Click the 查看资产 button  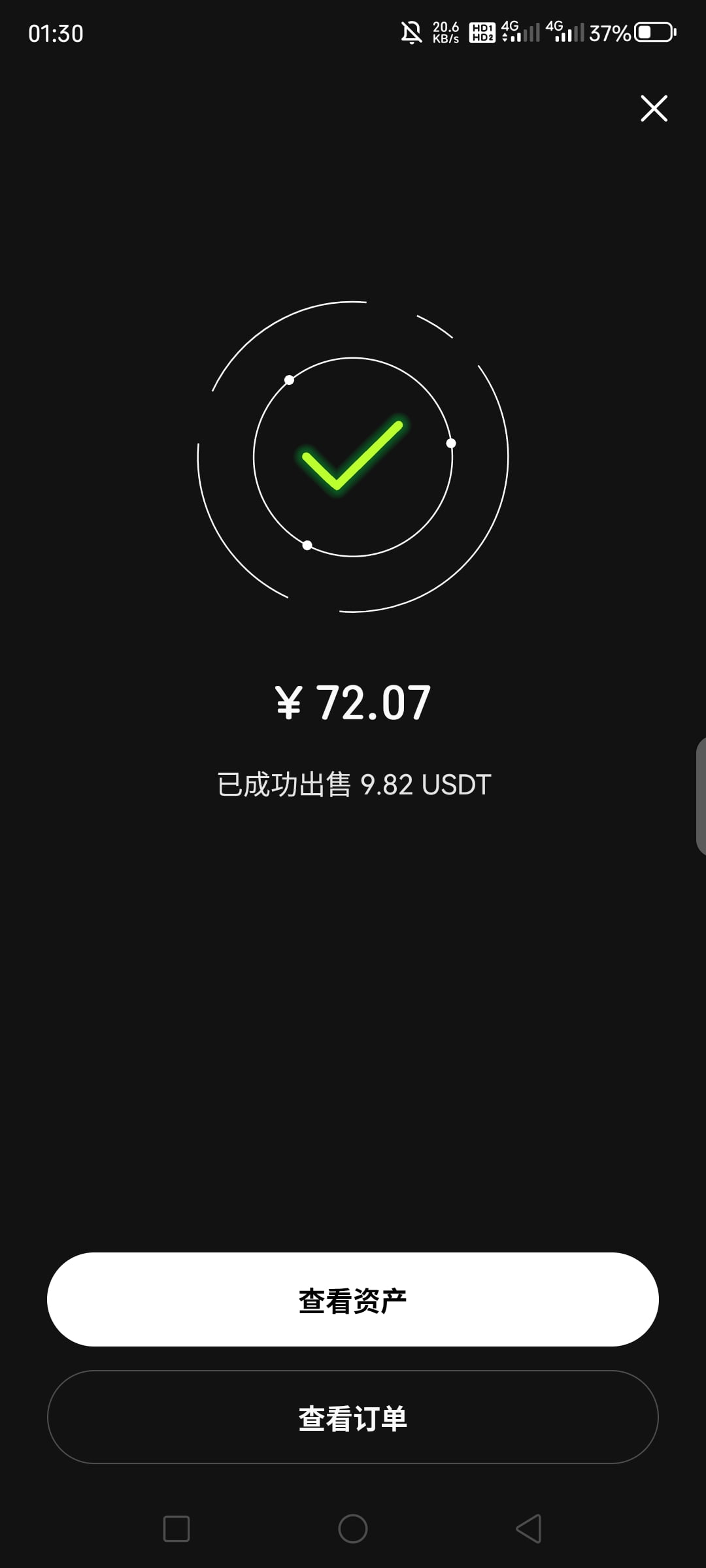[353, 1299]
